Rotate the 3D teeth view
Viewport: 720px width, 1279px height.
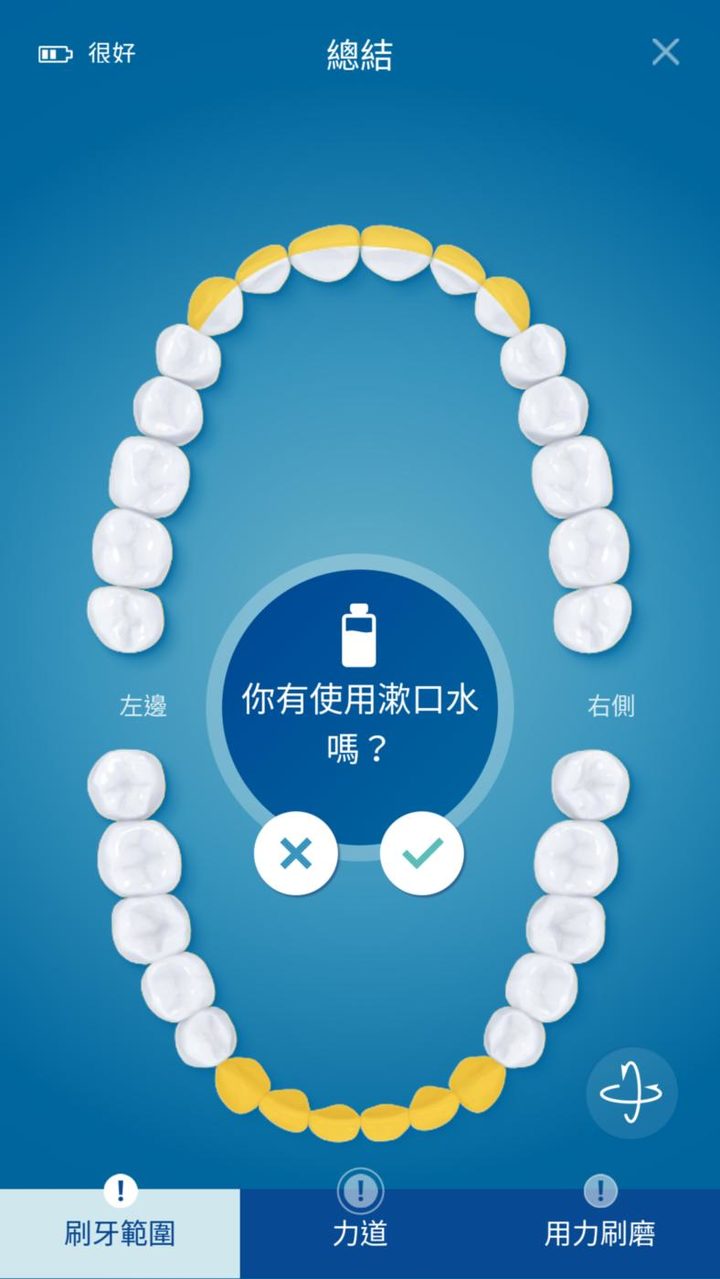pyautogui.click(x=631, y=1092)
